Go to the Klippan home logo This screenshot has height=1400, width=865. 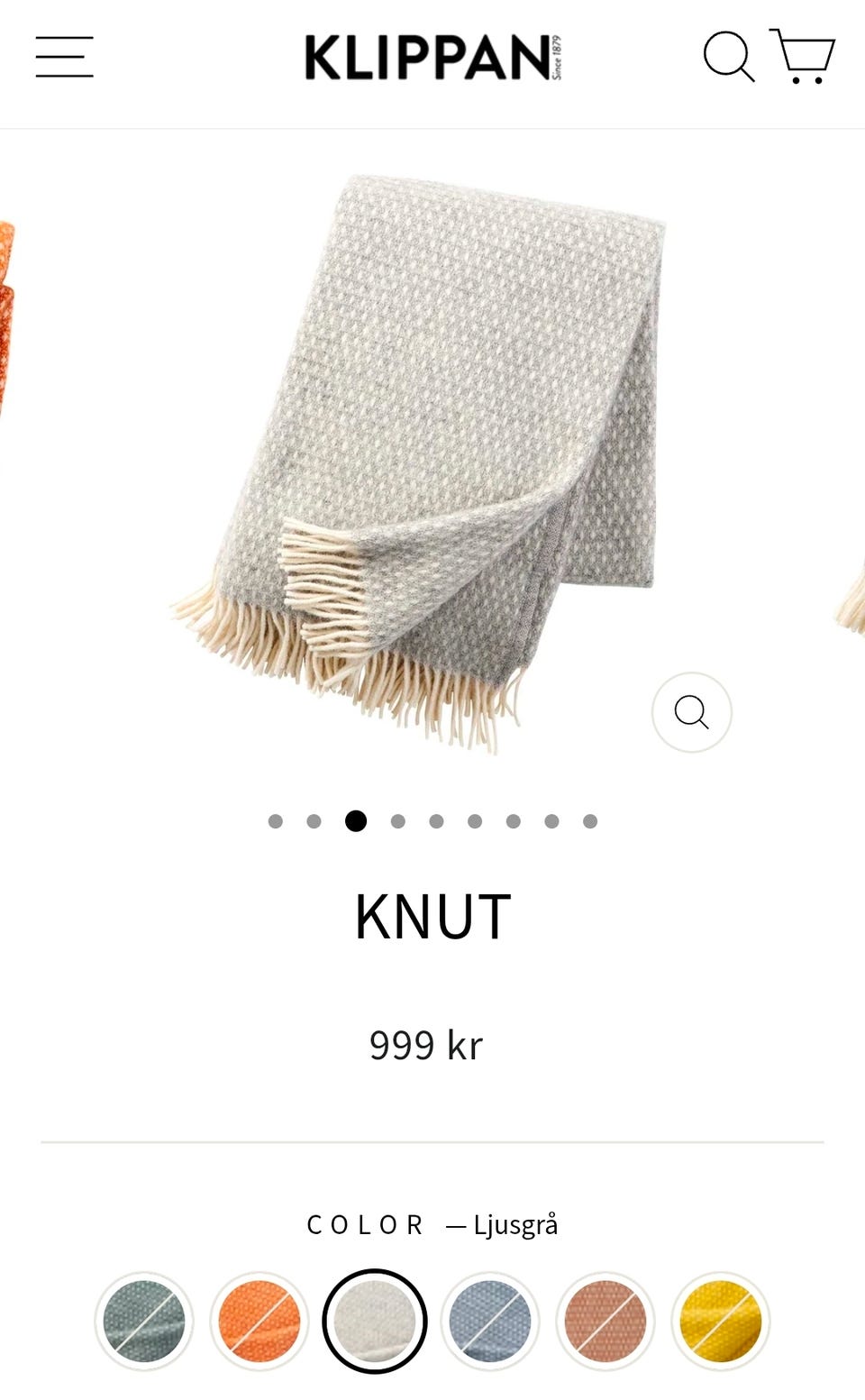(x=433, y=58)
